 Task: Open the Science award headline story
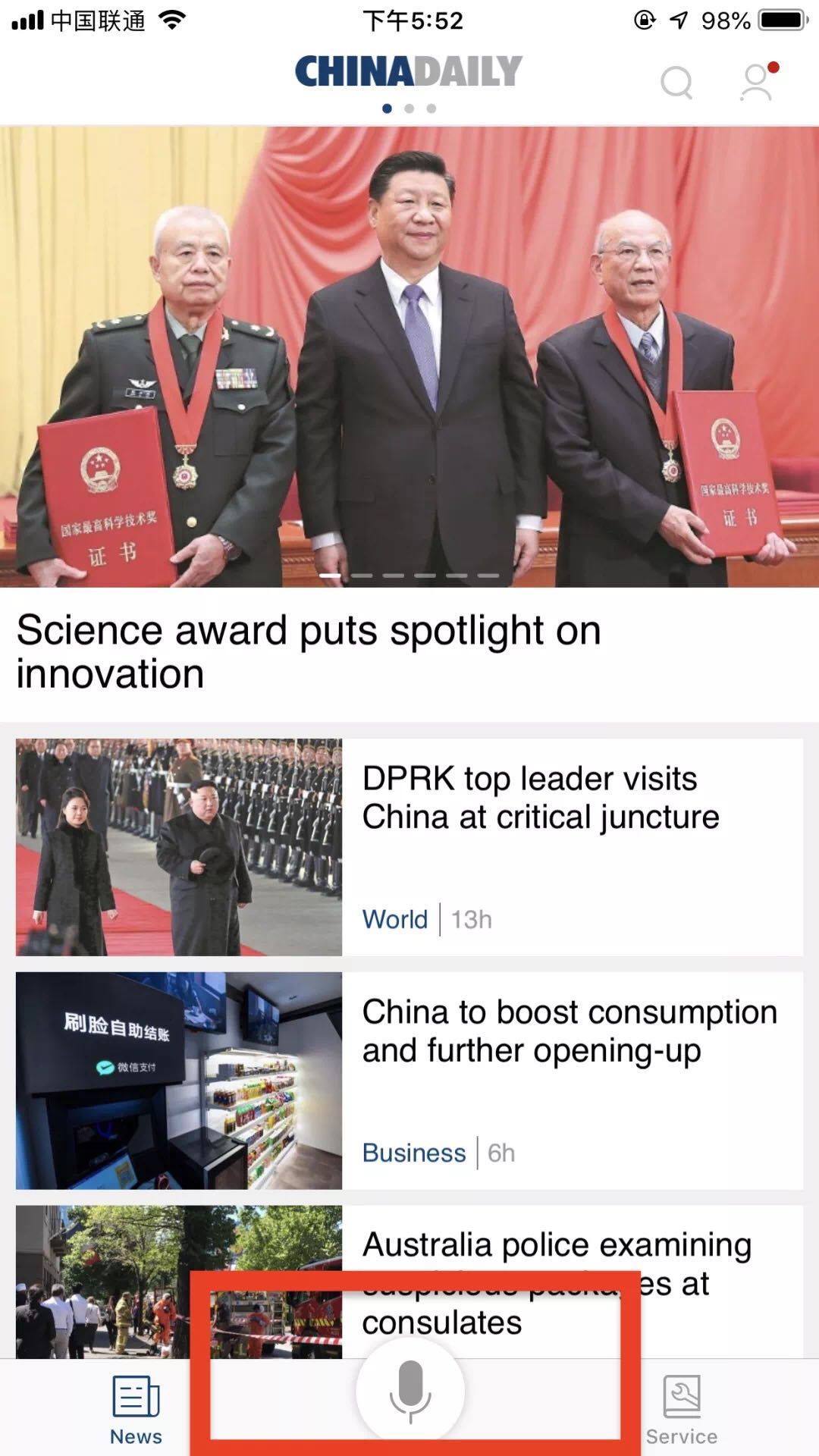click(x=309, y=651)
